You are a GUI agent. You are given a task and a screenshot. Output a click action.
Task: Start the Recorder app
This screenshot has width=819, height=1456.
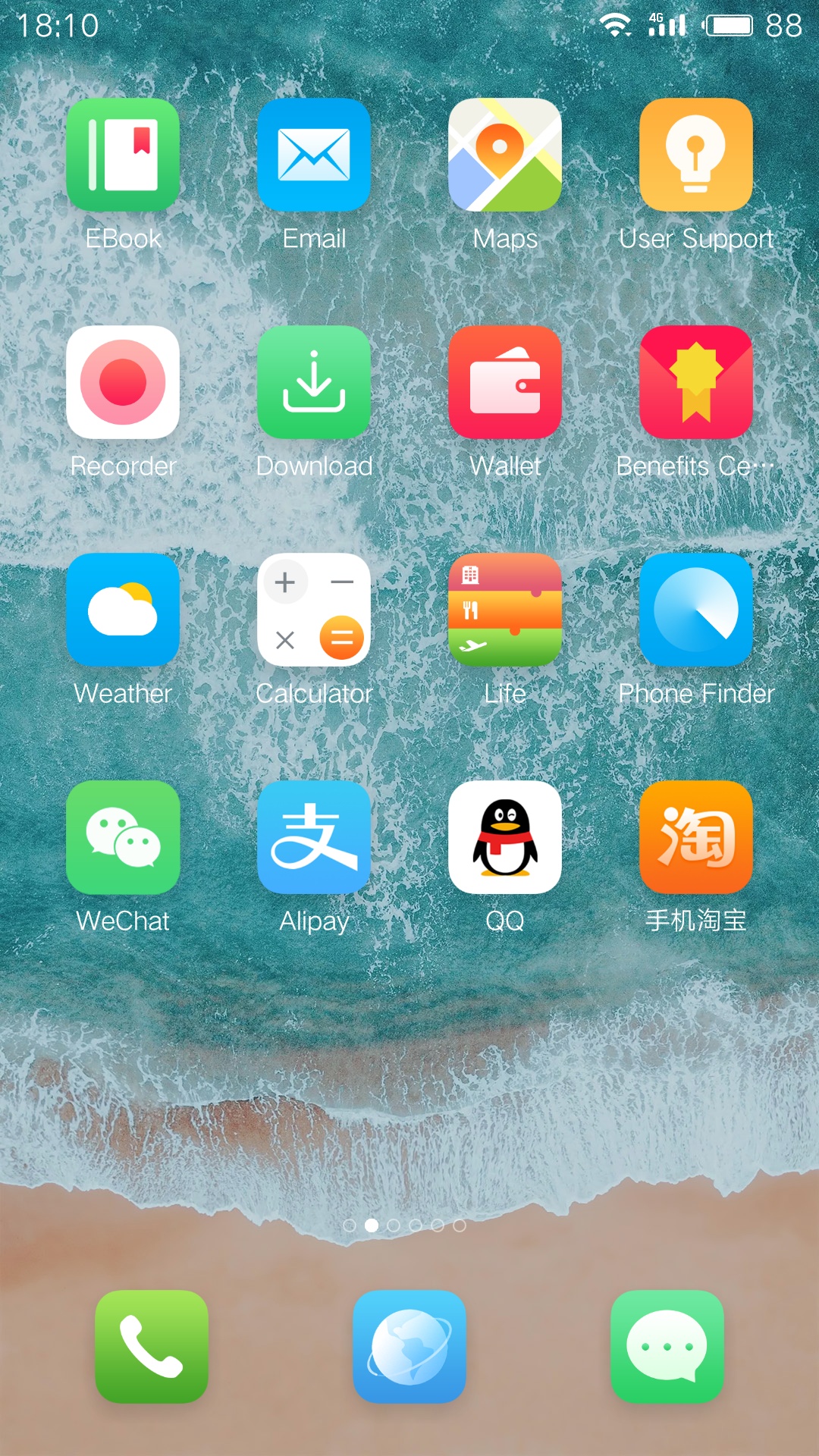pyautogui.click(x=123, y=382)
